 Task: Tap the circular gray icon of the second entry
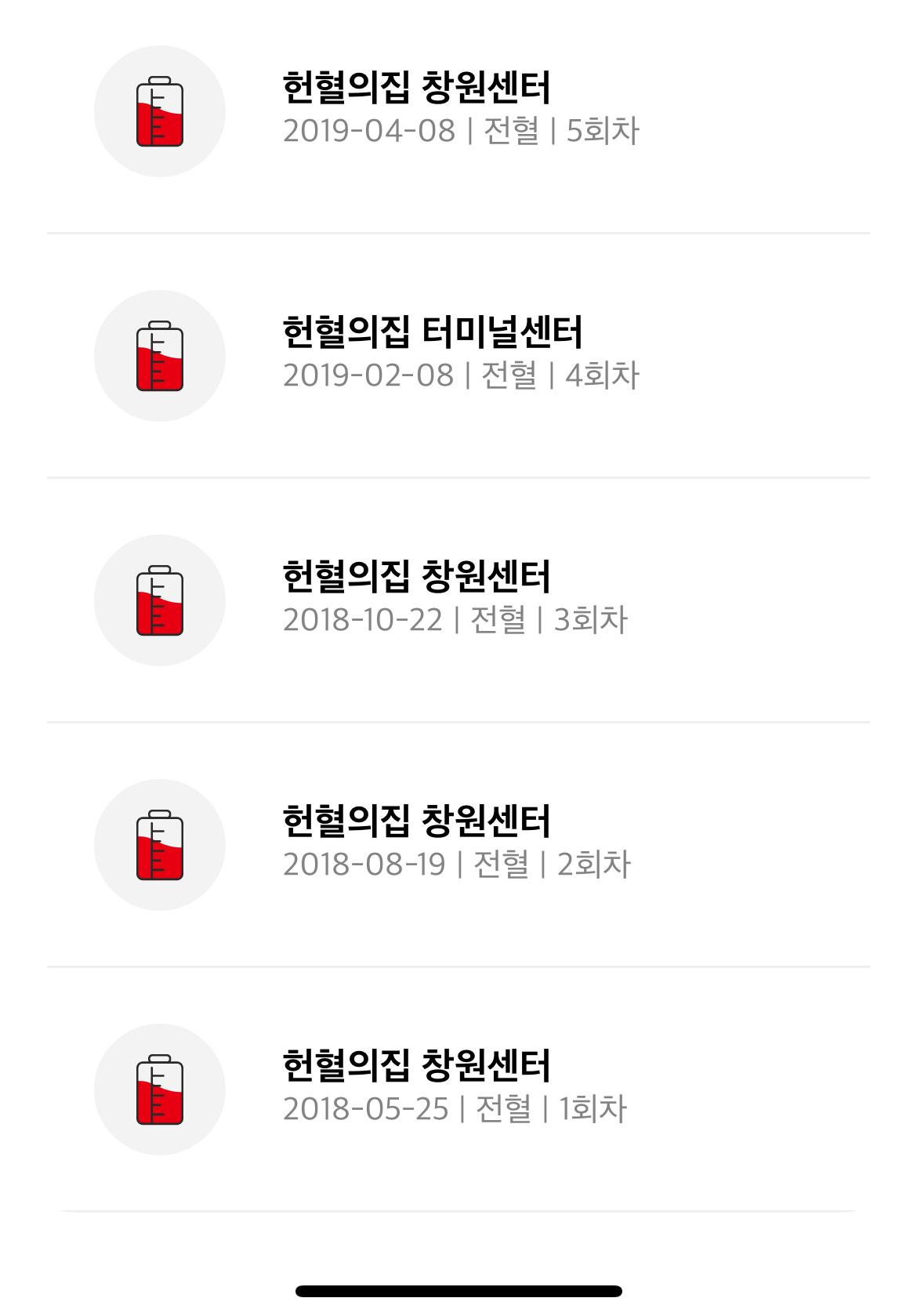(x=159, y=354)
